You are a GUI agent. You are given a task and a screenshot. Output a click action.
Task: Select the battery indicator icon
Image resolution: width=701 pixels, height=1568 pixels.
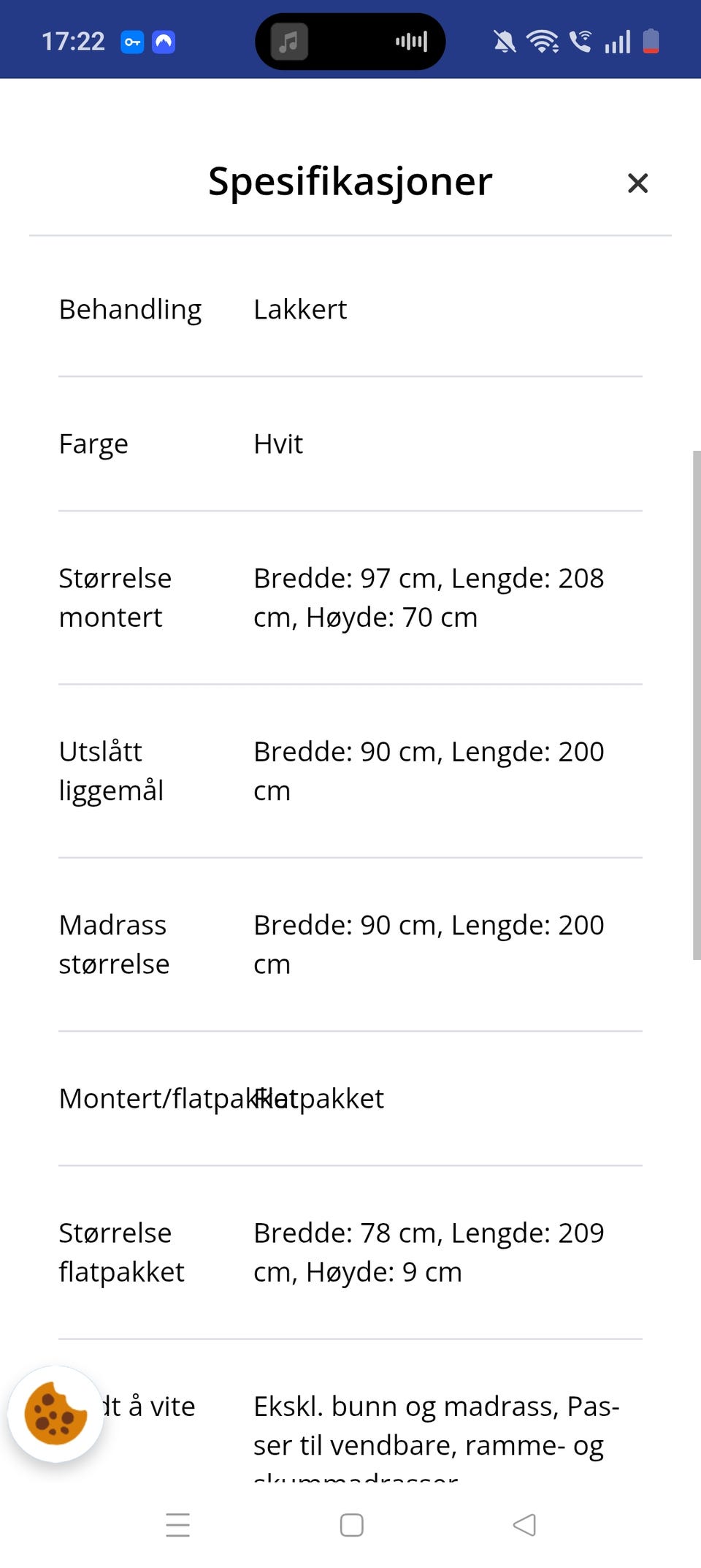pos(650,41)
